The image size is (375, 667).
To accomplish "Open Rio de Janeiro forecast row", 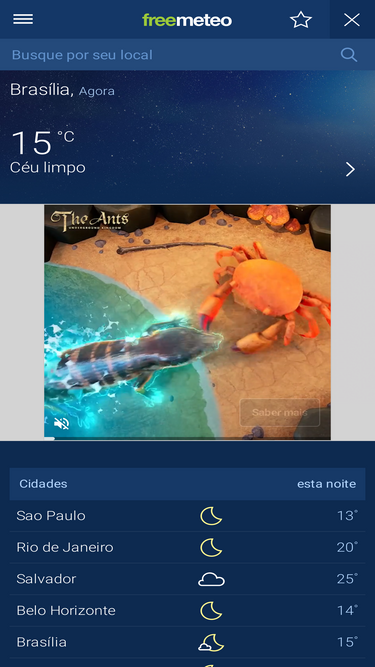I will (188, 547).
